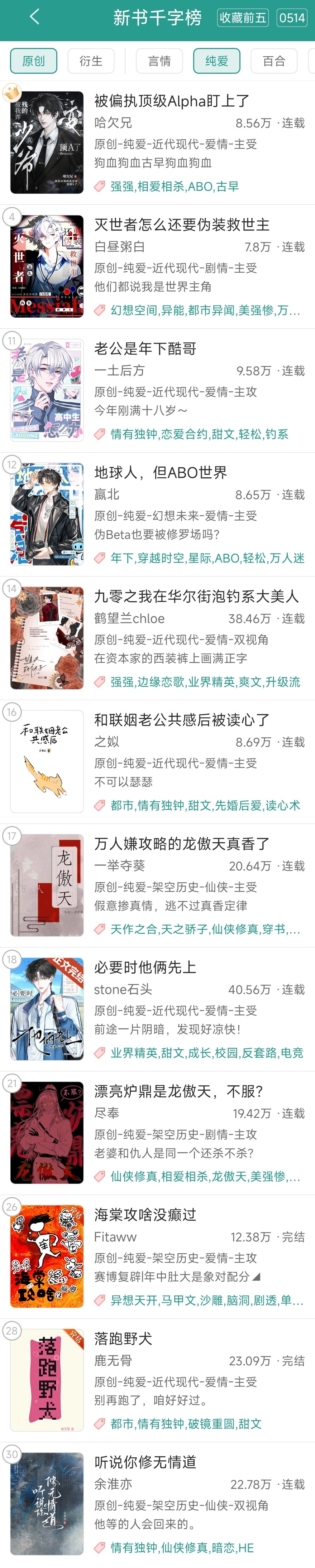Go back using the top-left arrow
This screenshot has height=1568, width=315.
coord(34,17)
